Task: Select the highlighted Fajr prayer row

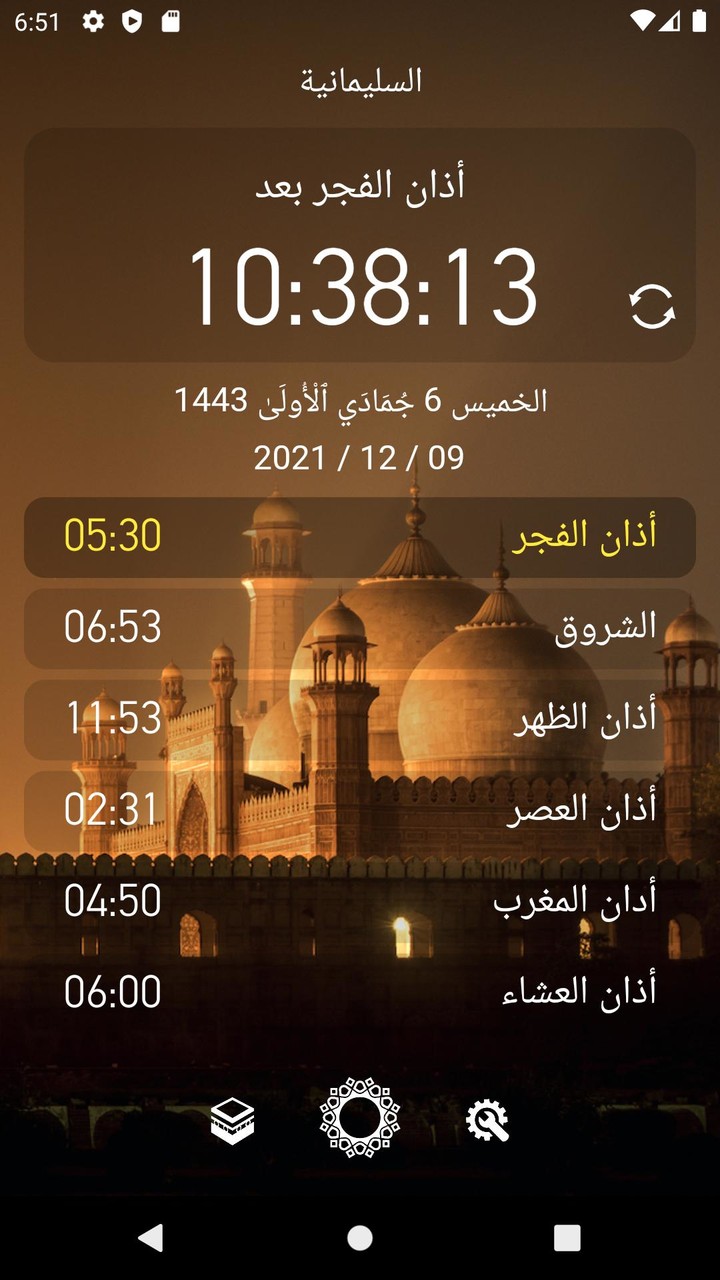Action: (x=360, y=538)
